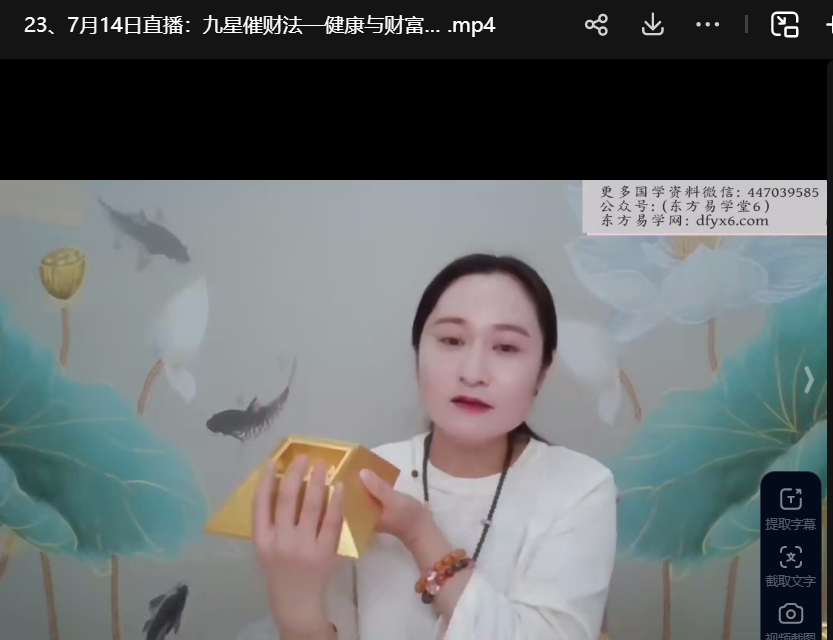Download the video
Image resolution: width=833 pixels, height=640 pixels.
[652, 25]
